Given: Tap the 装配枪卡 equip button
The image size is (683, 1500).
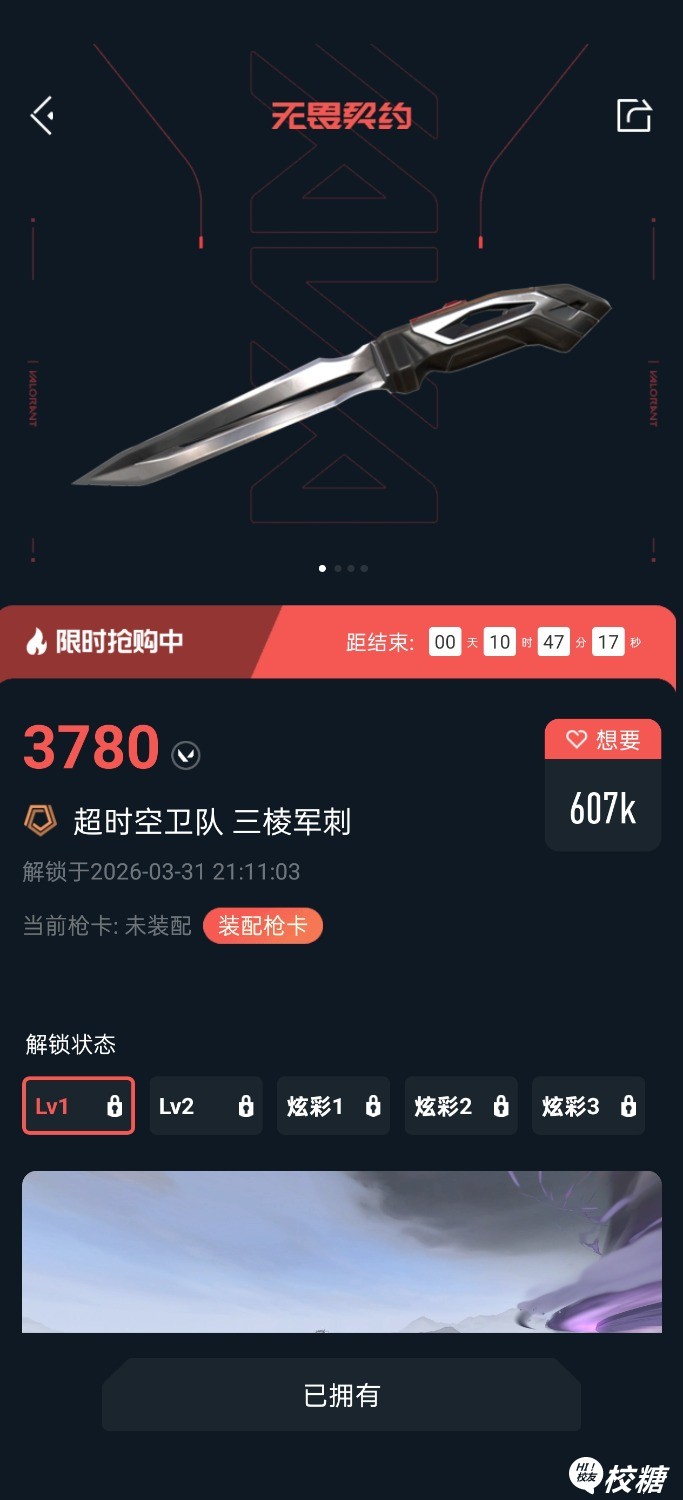Looking at the screenshot, I should coord(263,926).
